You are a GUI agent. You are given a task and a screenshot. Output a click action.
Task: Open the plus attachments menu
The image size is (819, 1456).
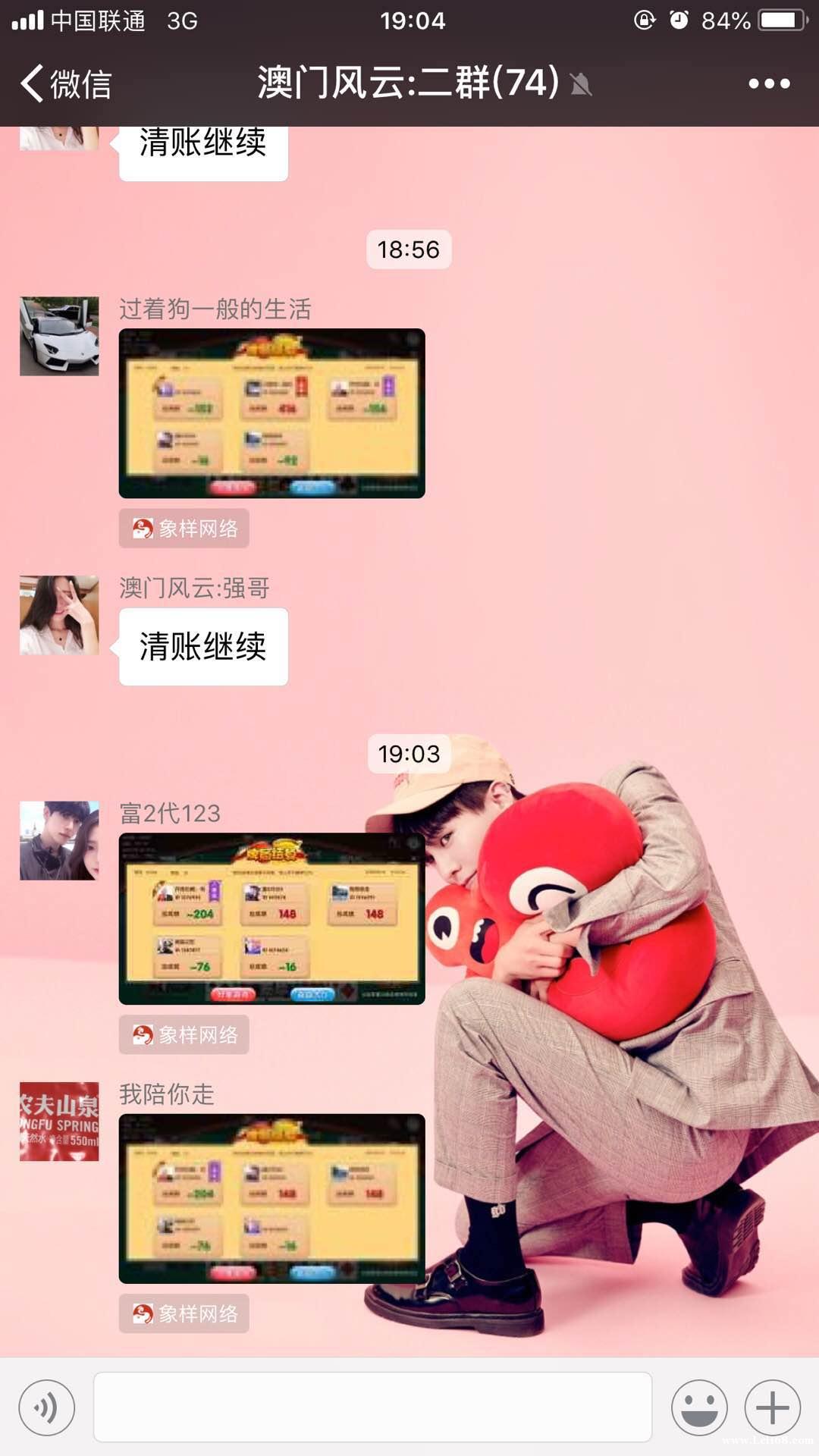click(x=773, y=1407)
